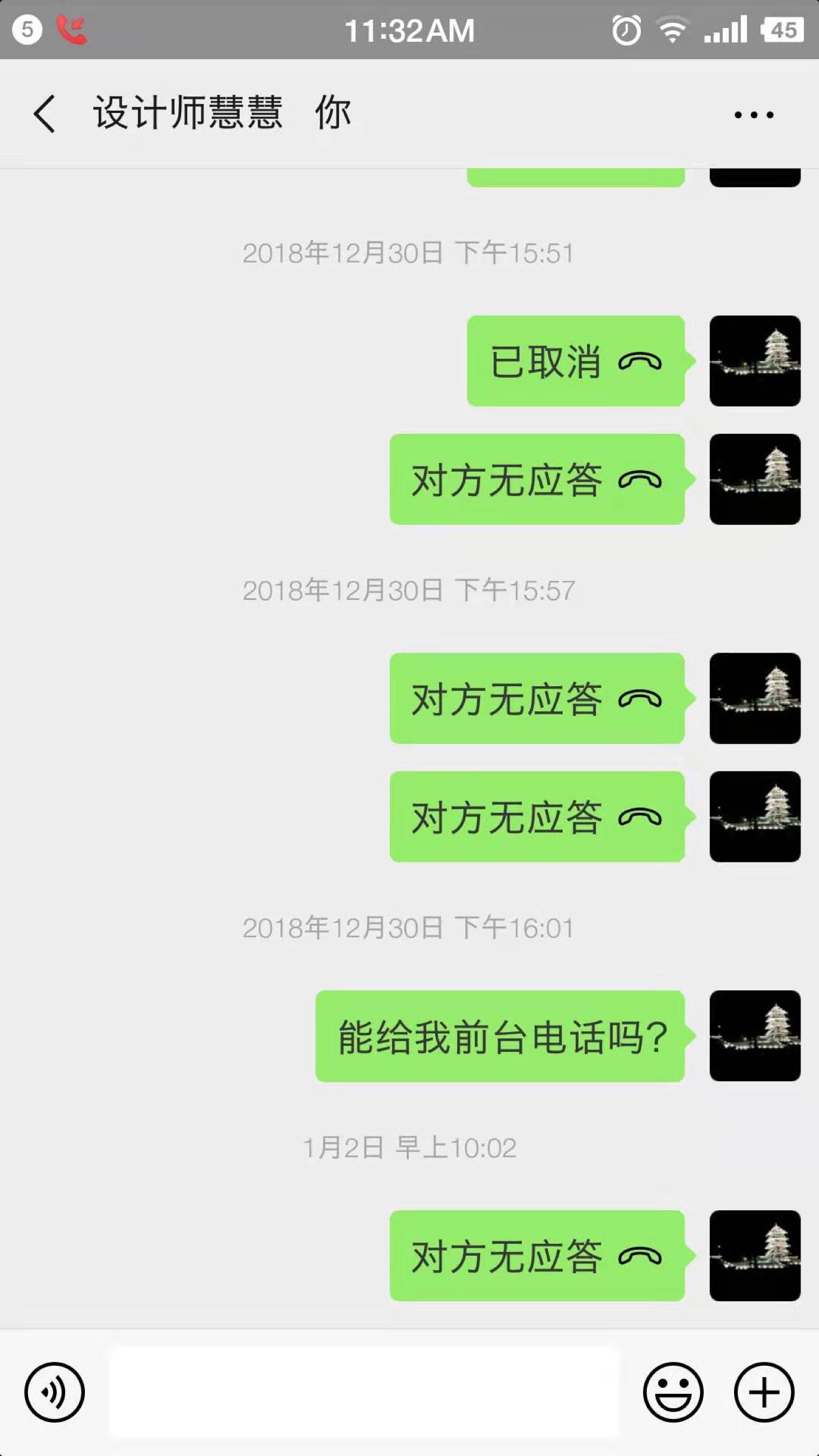This screenshot has width=819, height=1456.
Task: Focus the message text field
Action: tap(363, 1392)
